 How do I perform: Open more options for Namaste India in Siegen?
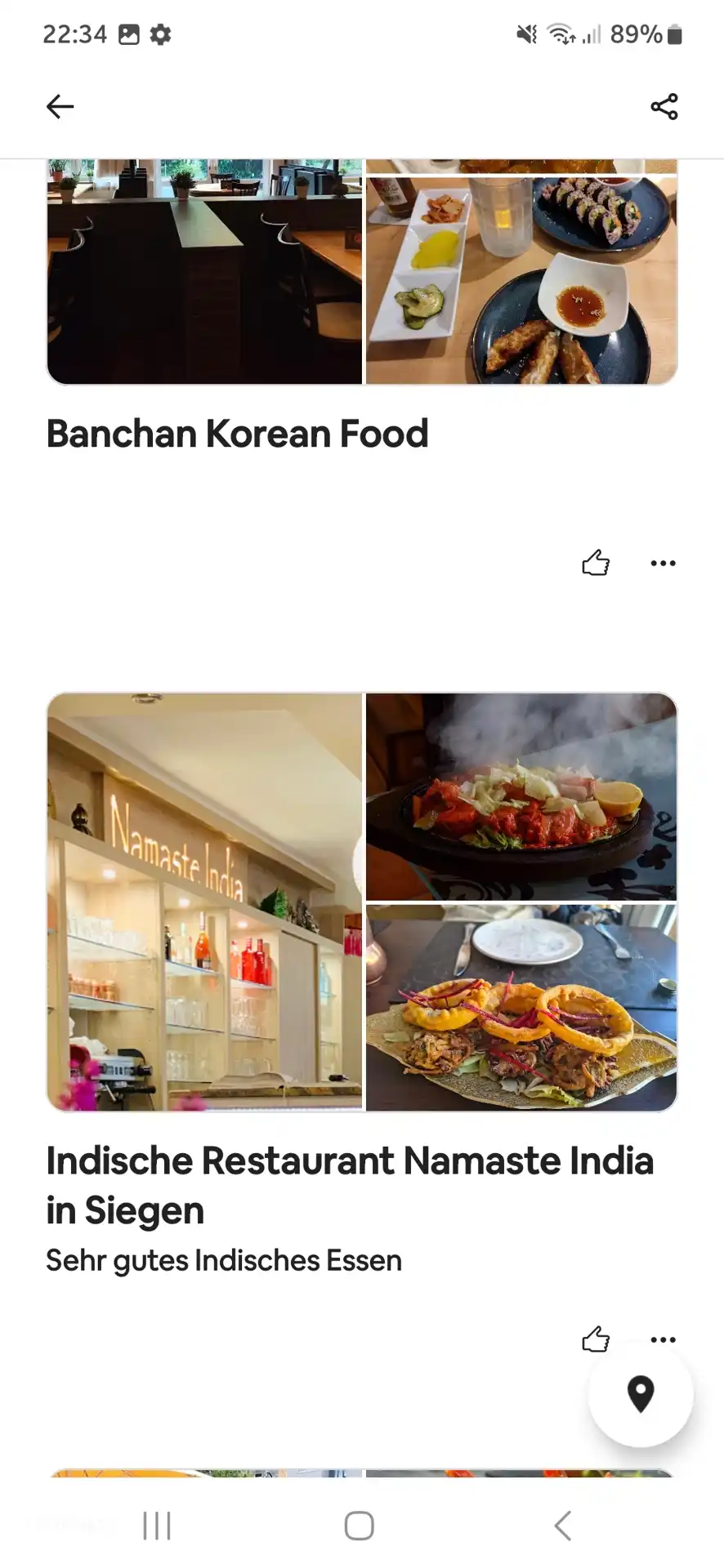pos(663,1339)
